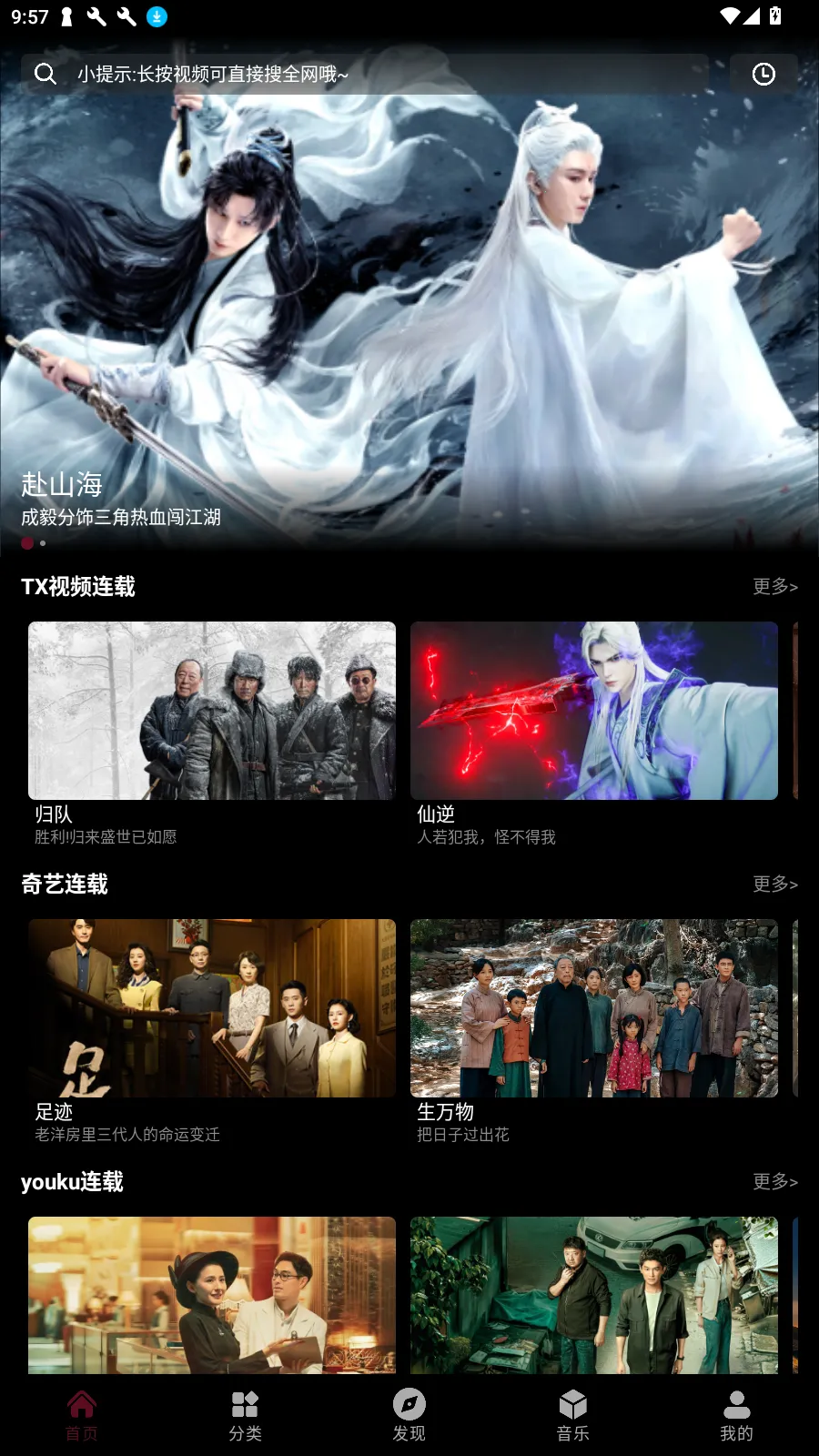Open the search box with the long-press tip
This screenshot has height=1456, width=819.
click(x=364, y=74)
